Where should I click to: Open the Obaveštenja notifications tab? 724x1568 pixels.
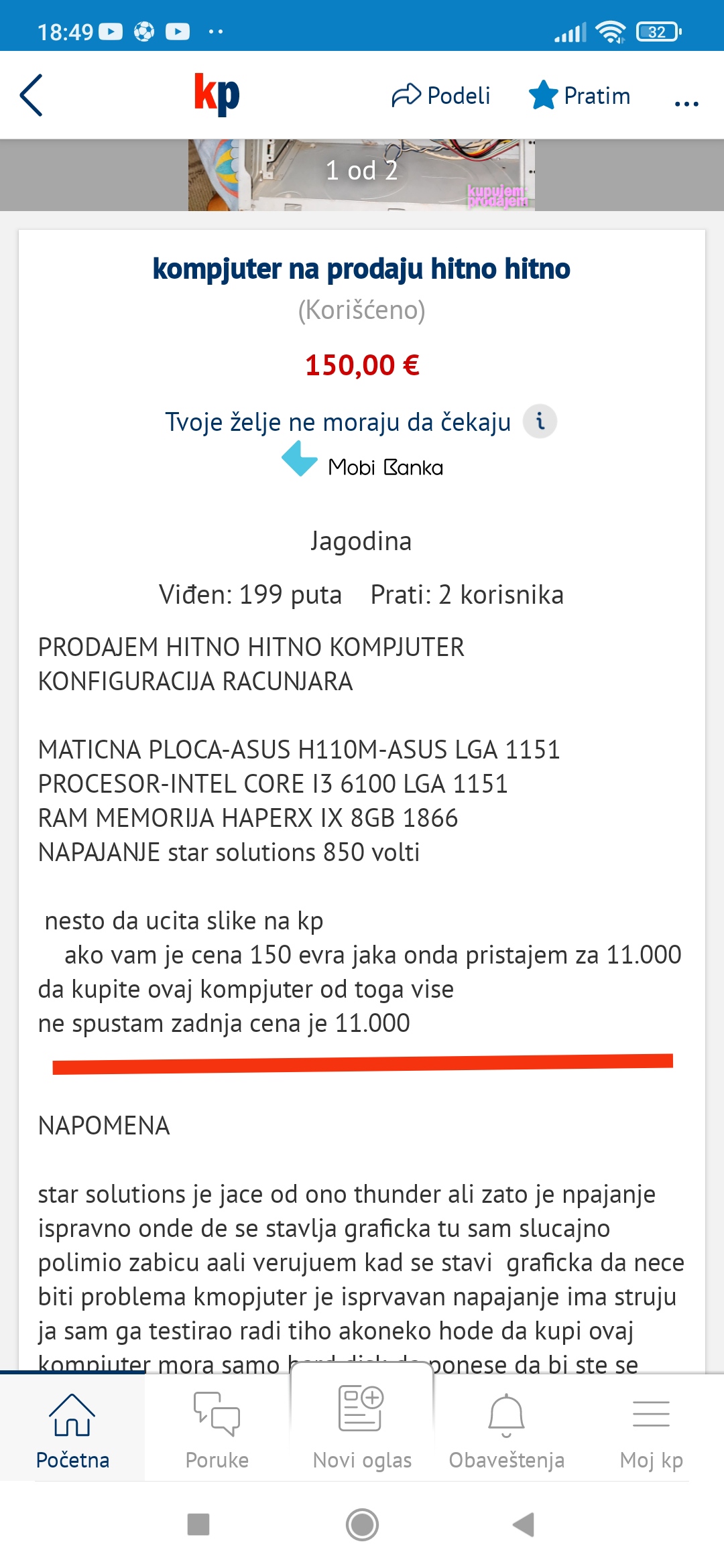[507, 1430]
